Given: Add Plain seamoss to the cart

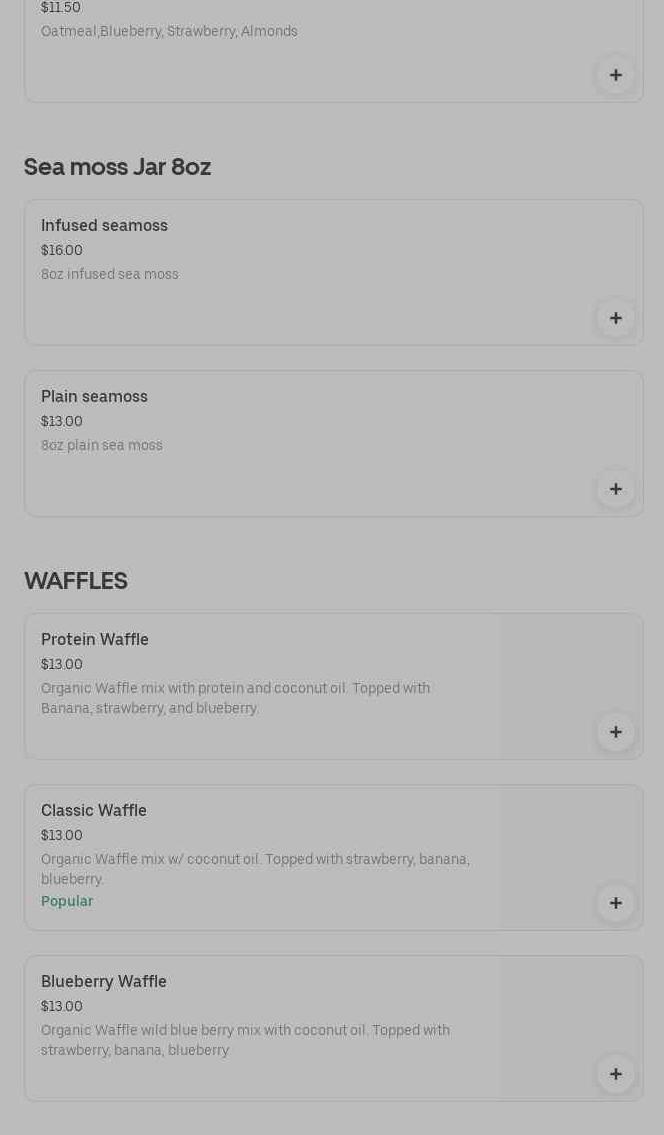Looking at the screenshot, I should click(x=615, y=489).
